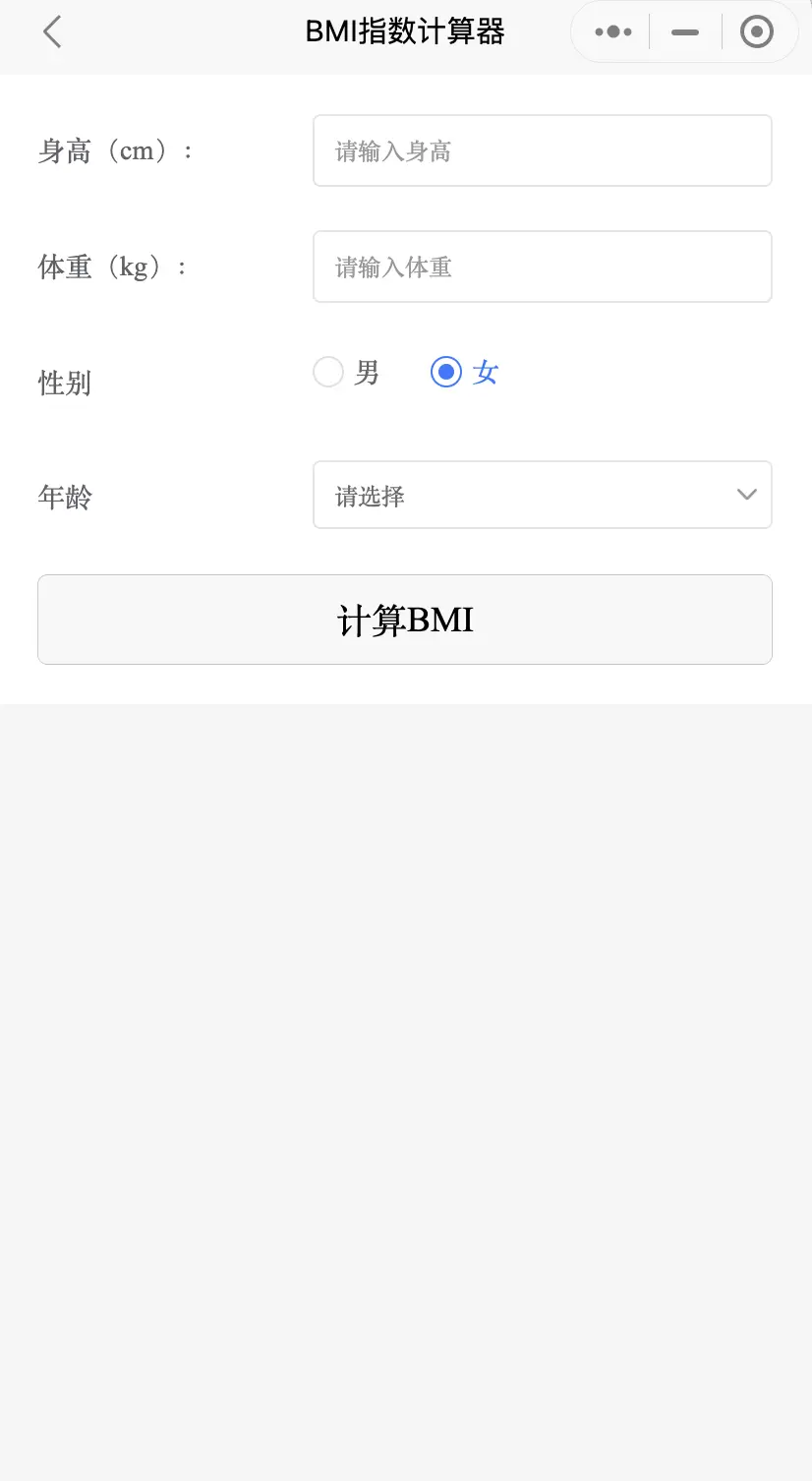Tap the 计算BMI button
The image size is (812, 1481).
tap(405, 620)
